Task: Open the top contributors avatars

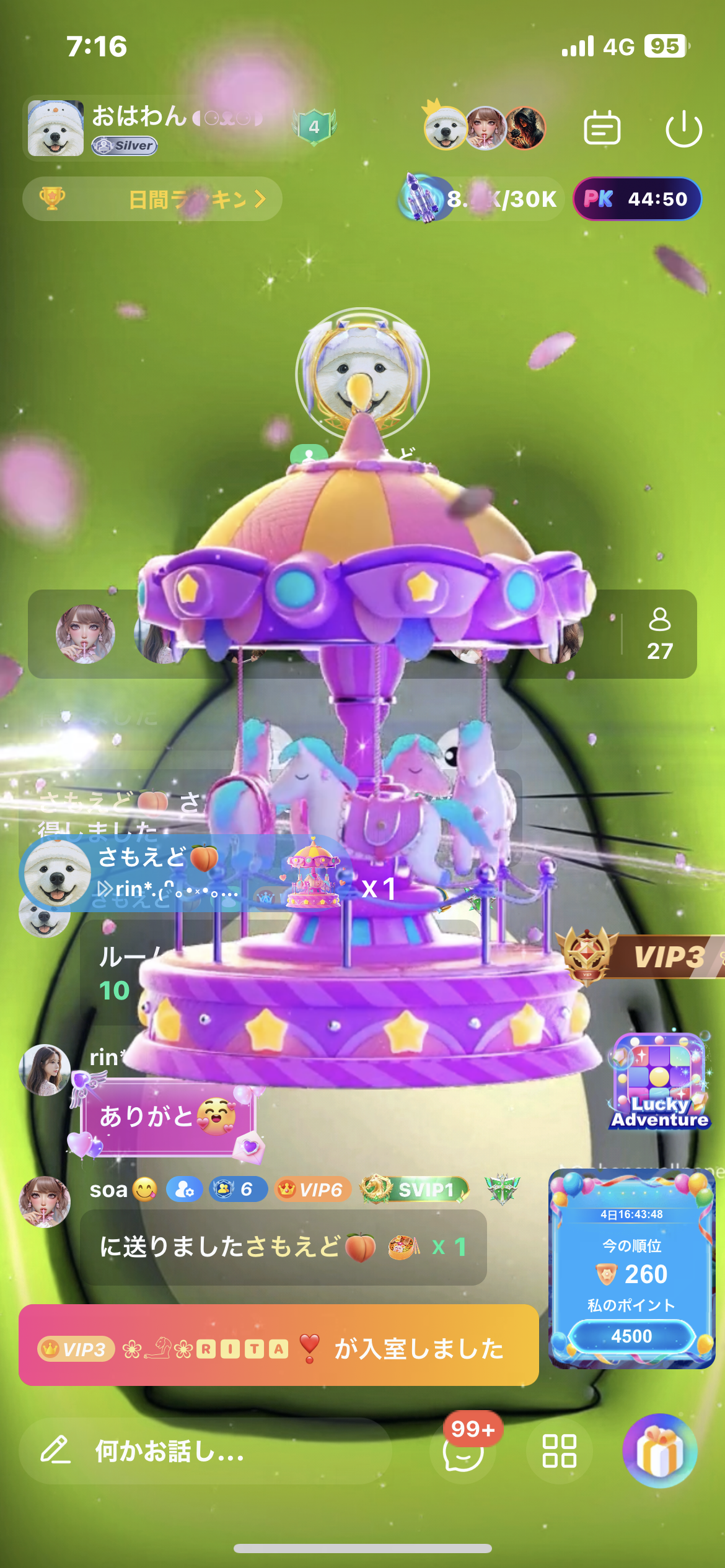Action: 484,127
